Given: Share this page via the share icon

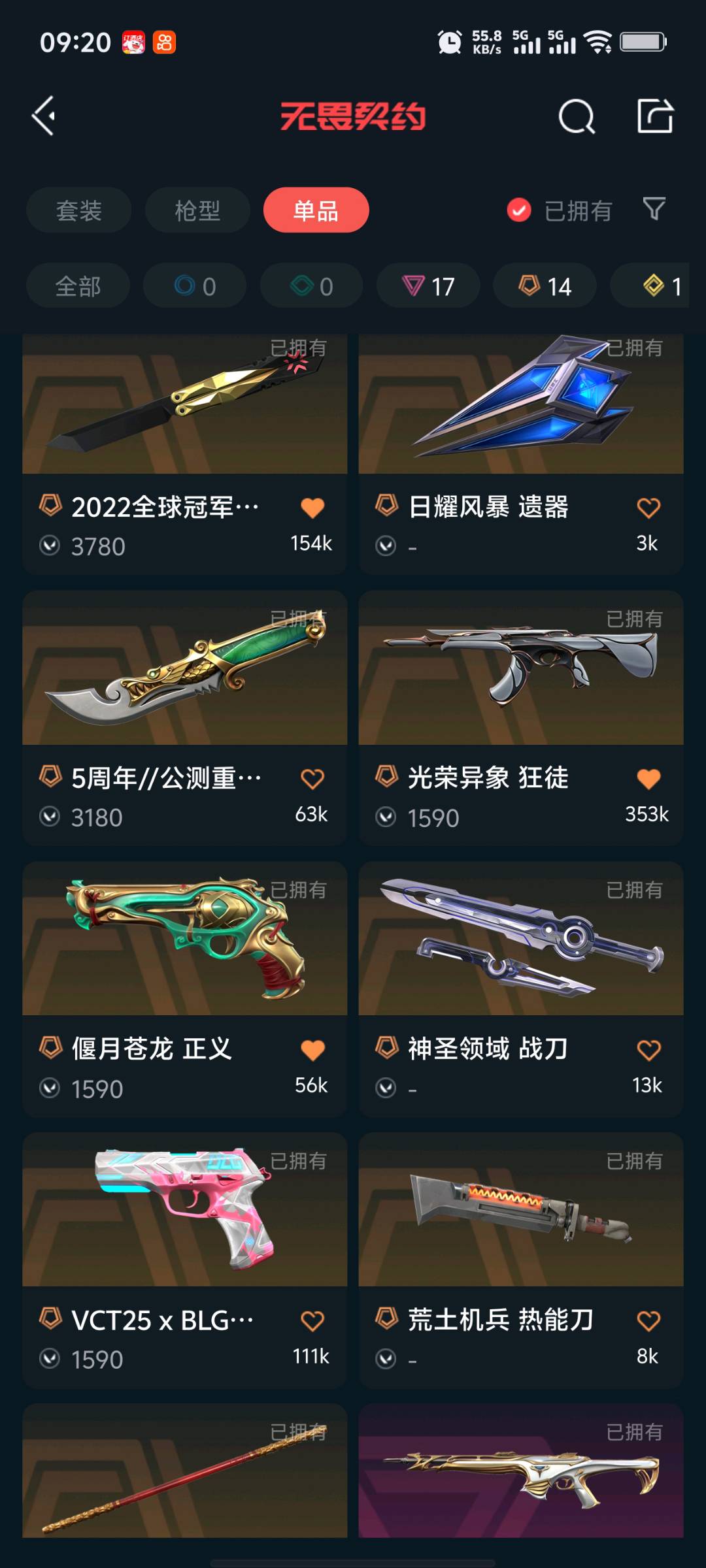Looking at the screenshot, I should 655,116.
